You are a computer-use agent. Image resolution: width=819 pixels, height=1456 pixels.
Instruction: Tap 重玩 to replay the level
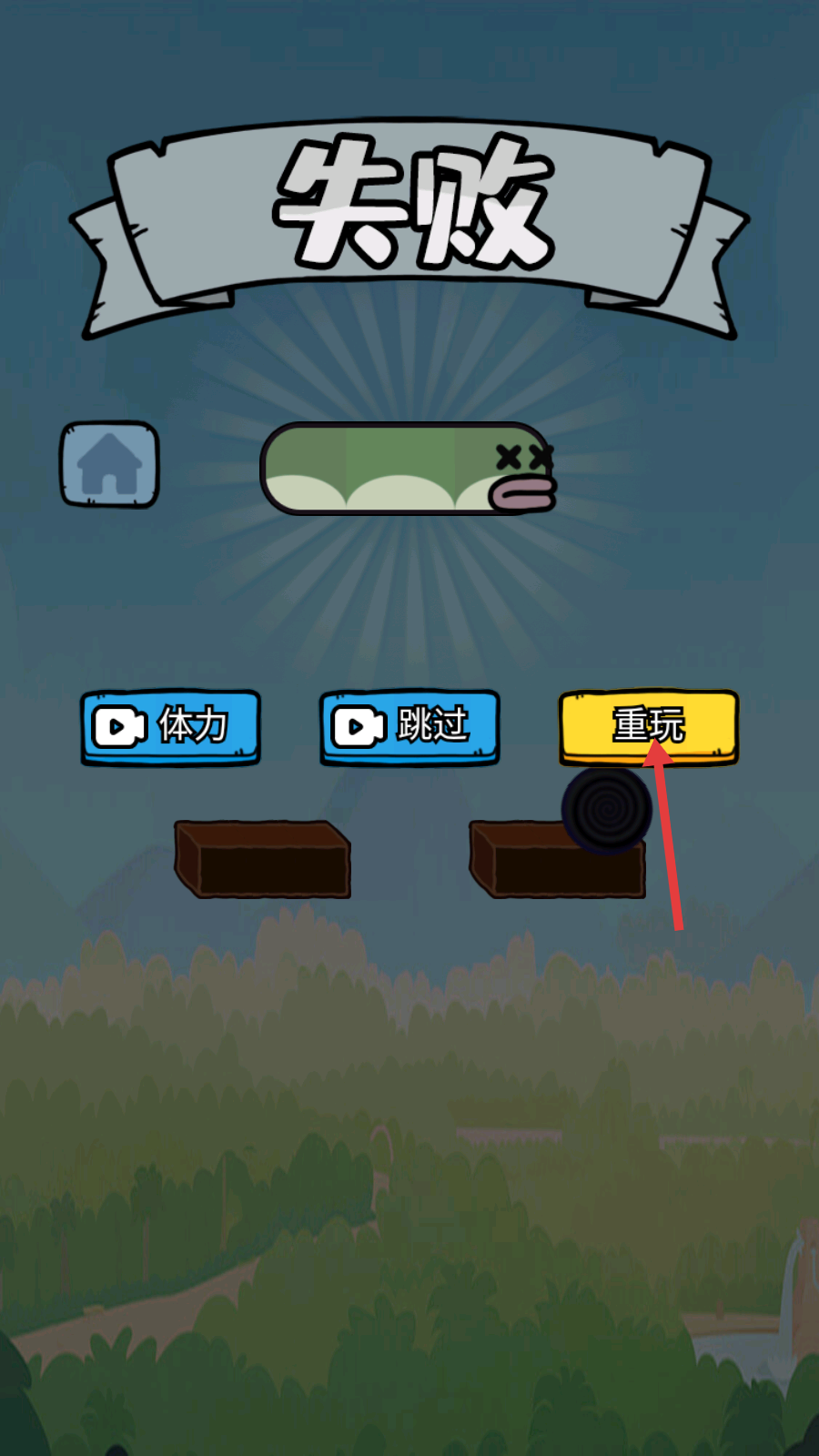(x=648, y=724)
